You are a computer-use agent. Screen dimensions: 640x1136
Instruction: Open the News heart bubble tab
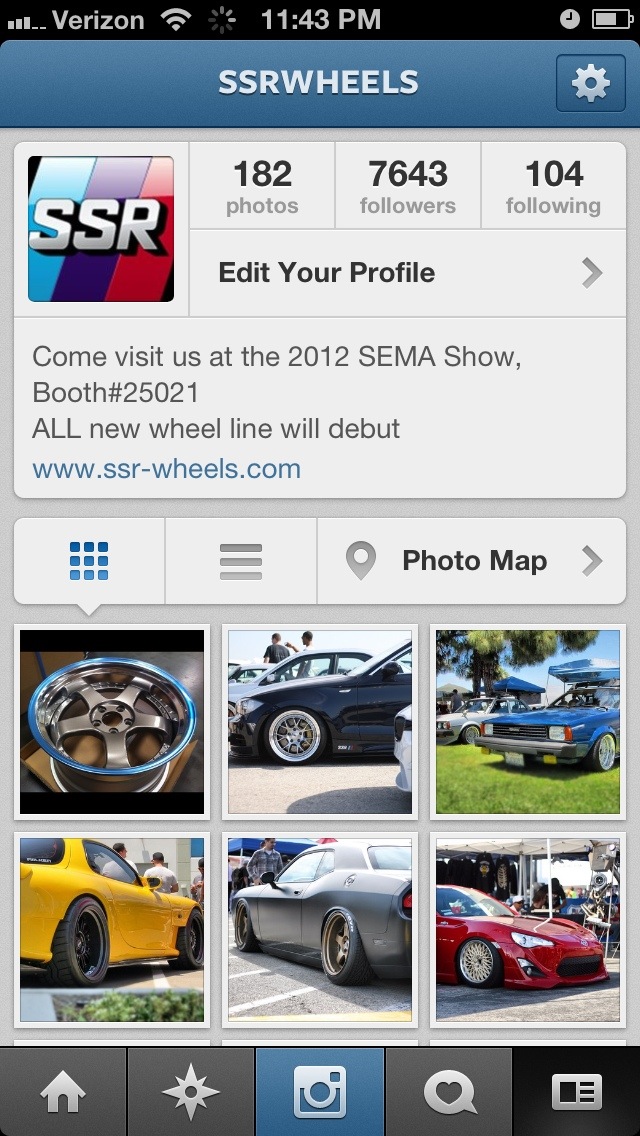(x=449, y=1092)
